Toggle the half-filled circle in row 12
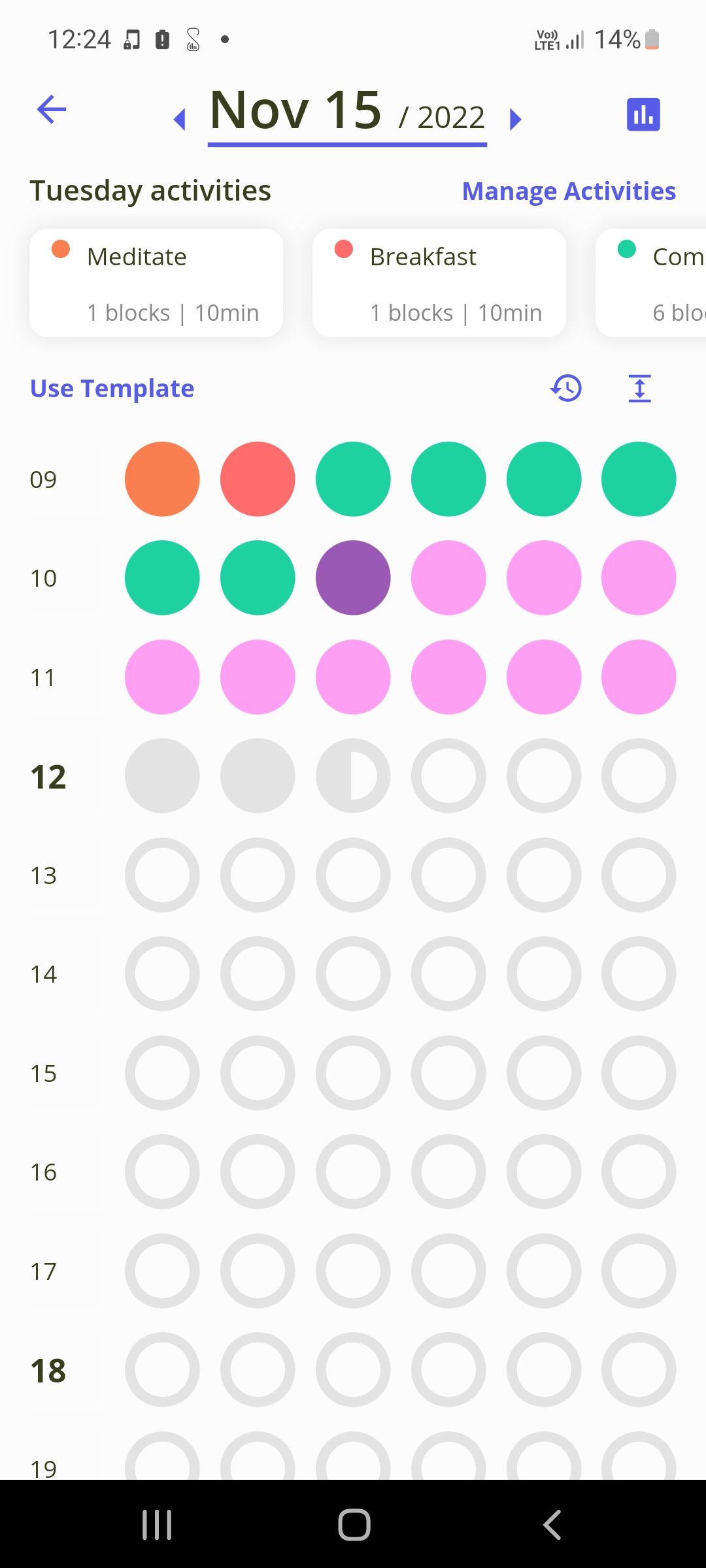 click(352, 776)
